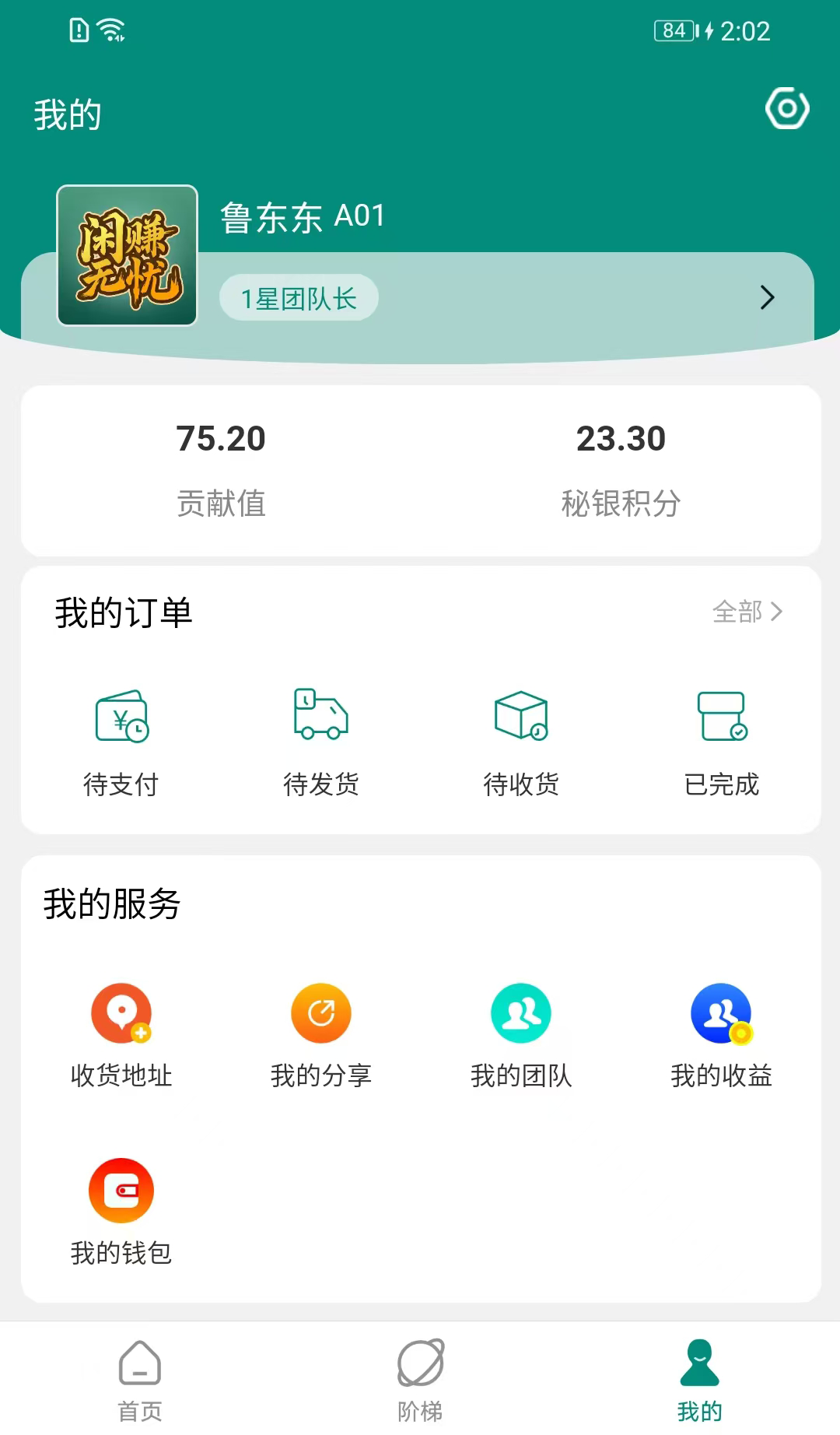Tap the 1星团队长 rank badge
840x1435 pixels.
point(299,297)
